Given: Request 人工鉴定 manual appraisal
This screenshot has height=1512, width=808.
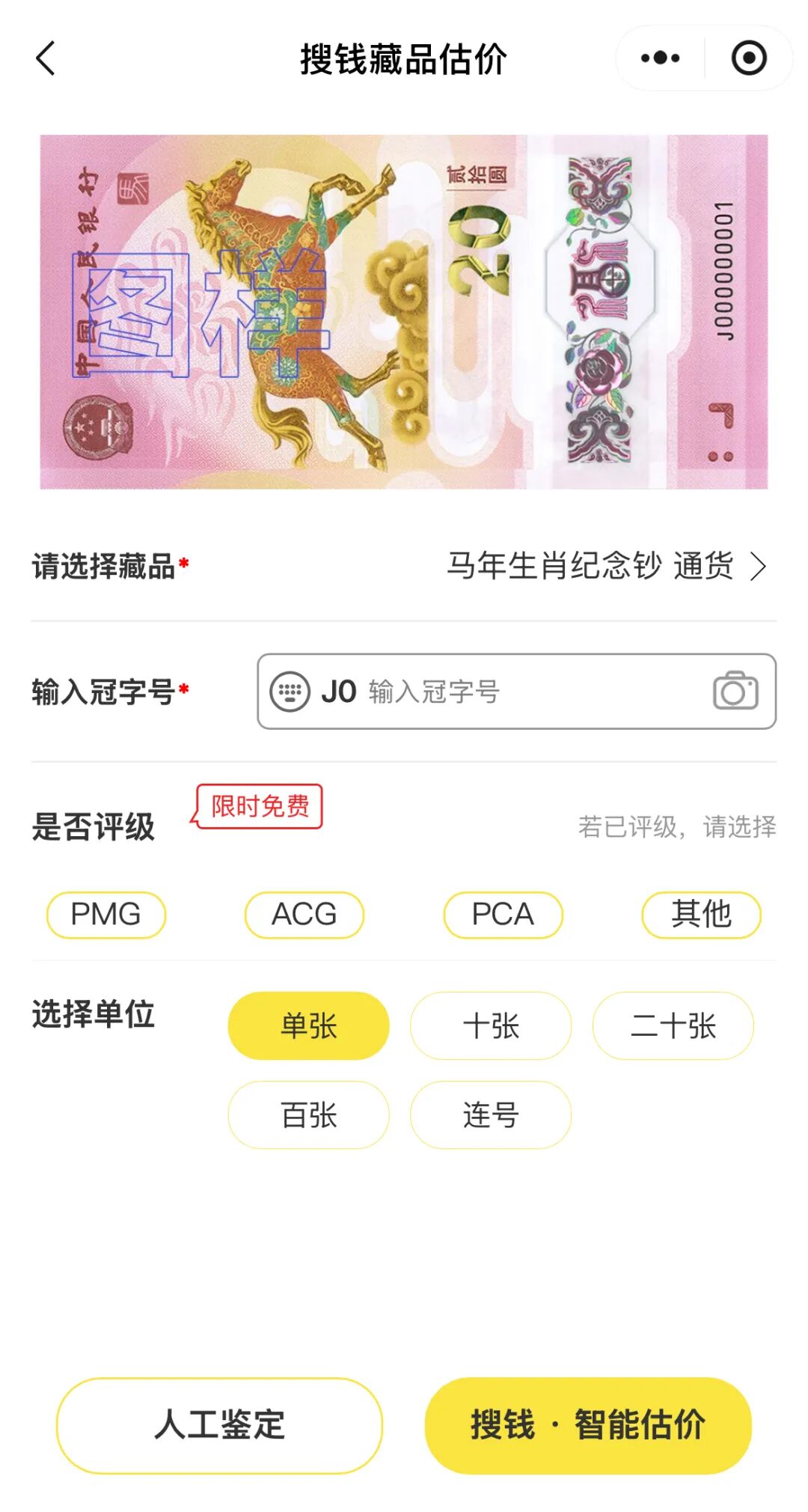Looking at the screenshot, I should 219,1425.
